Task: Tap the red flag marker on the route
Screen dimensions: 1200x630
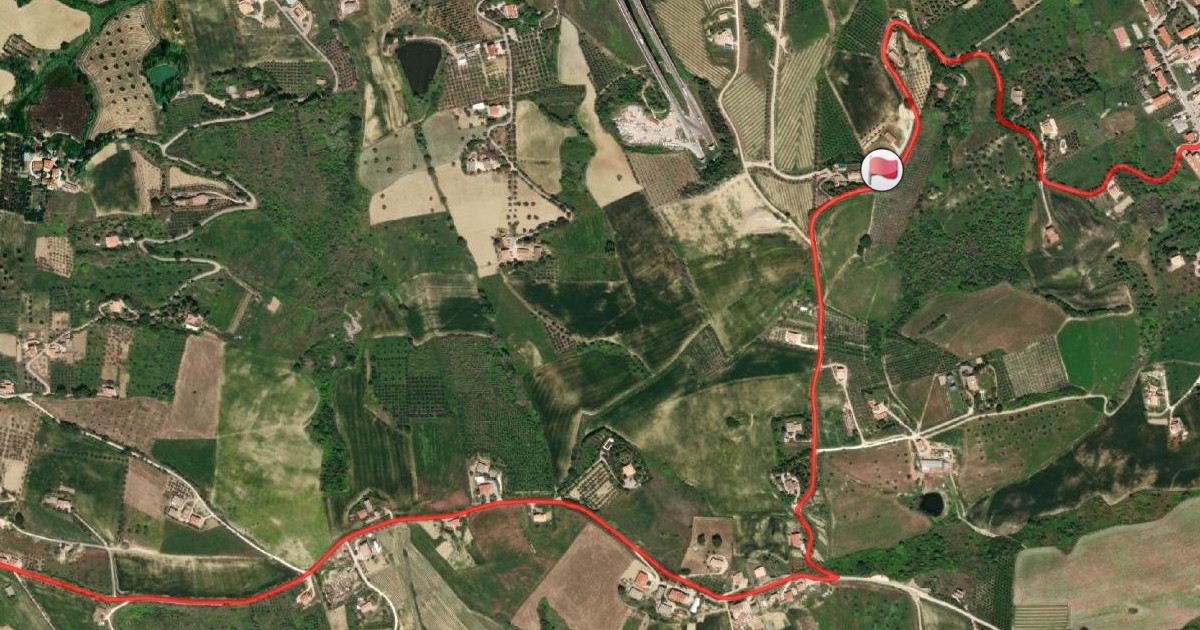Action: tap(882, 169)
